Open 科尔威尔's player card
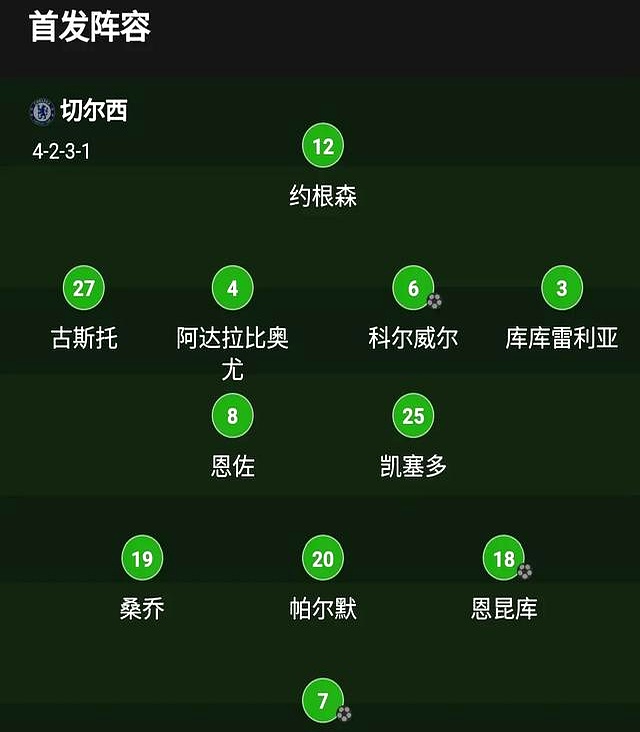Image resolution: width=640 pixels, height=732 pixels. pos(413,289)
